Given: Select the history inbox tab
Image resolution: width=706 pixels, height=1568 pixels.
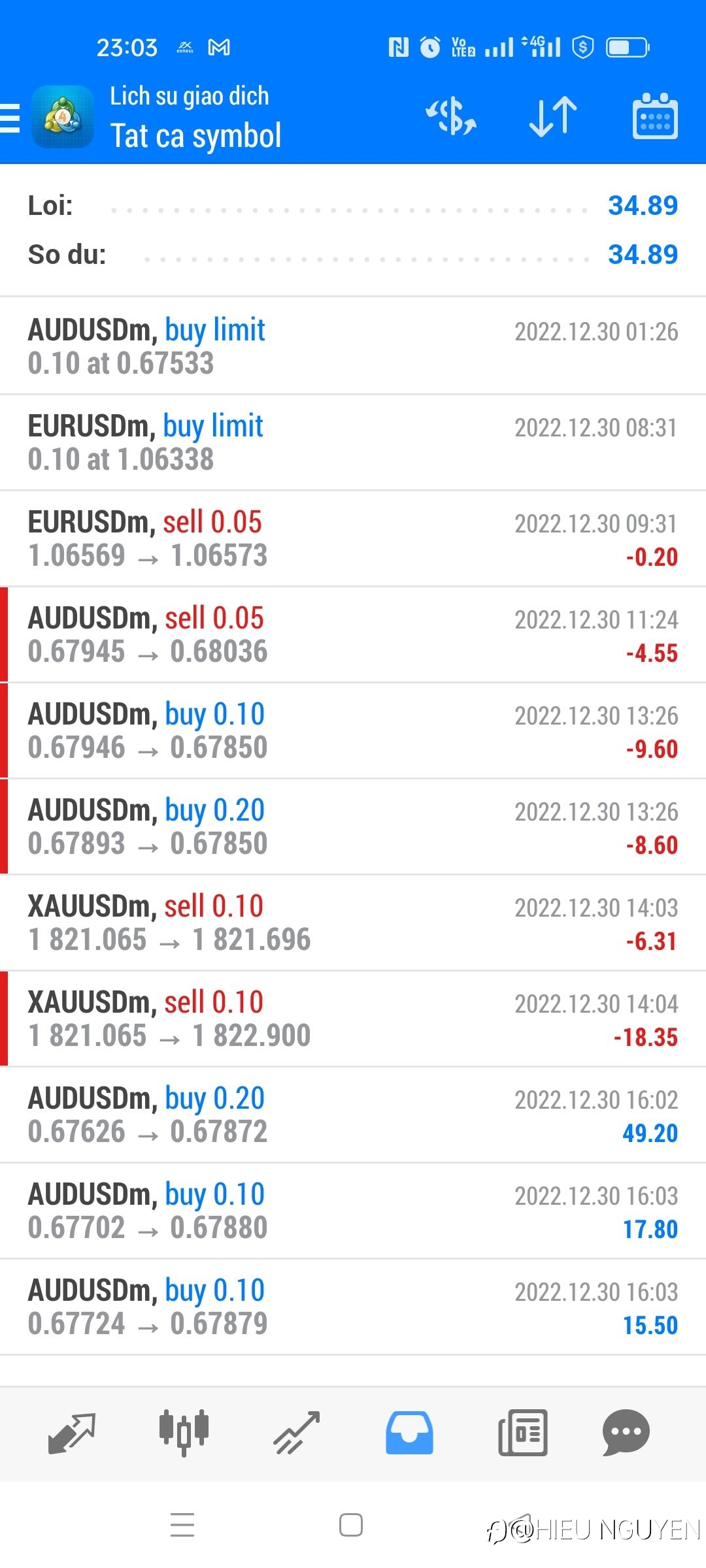Looking at the screenshot, I should point(409,1433).
